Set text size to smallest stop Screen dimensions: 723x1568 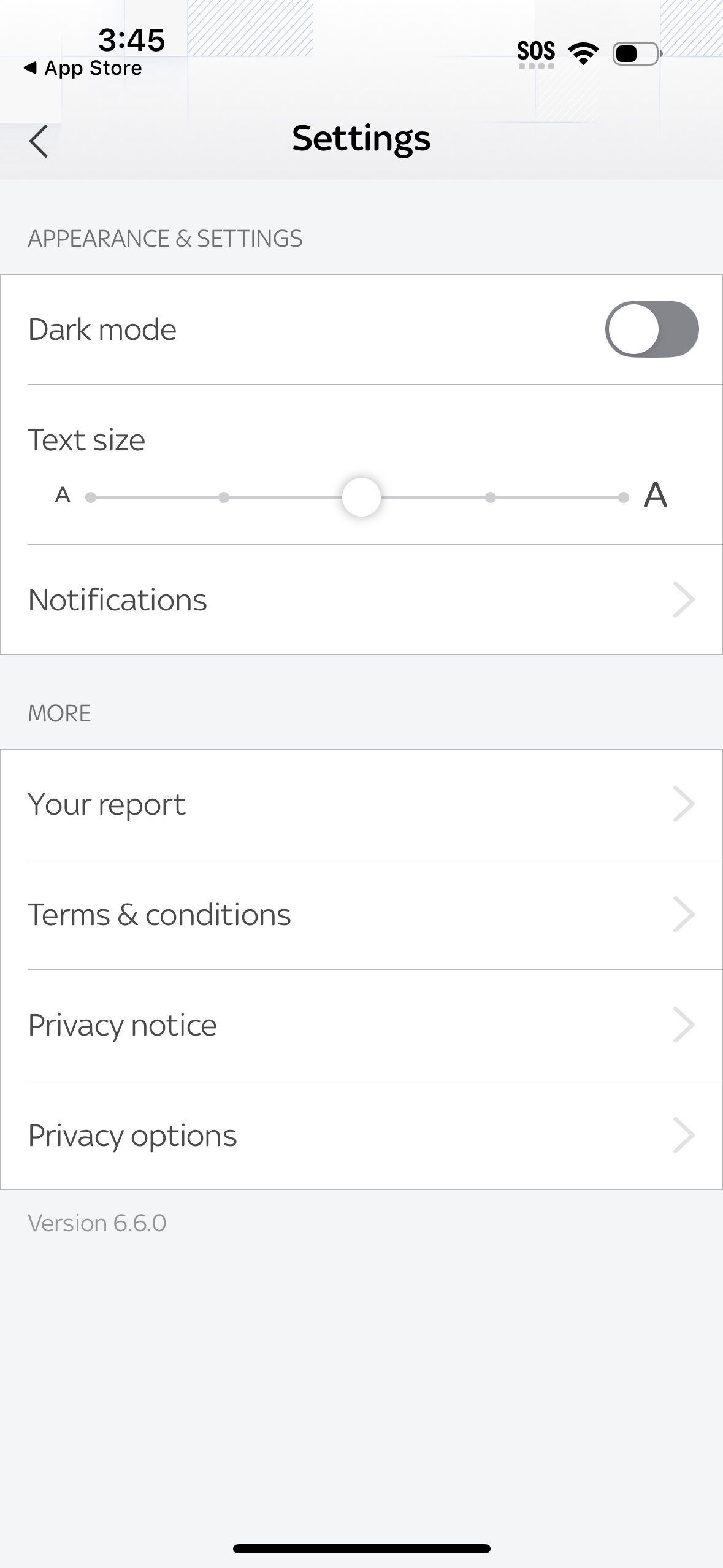click(91, 498)
